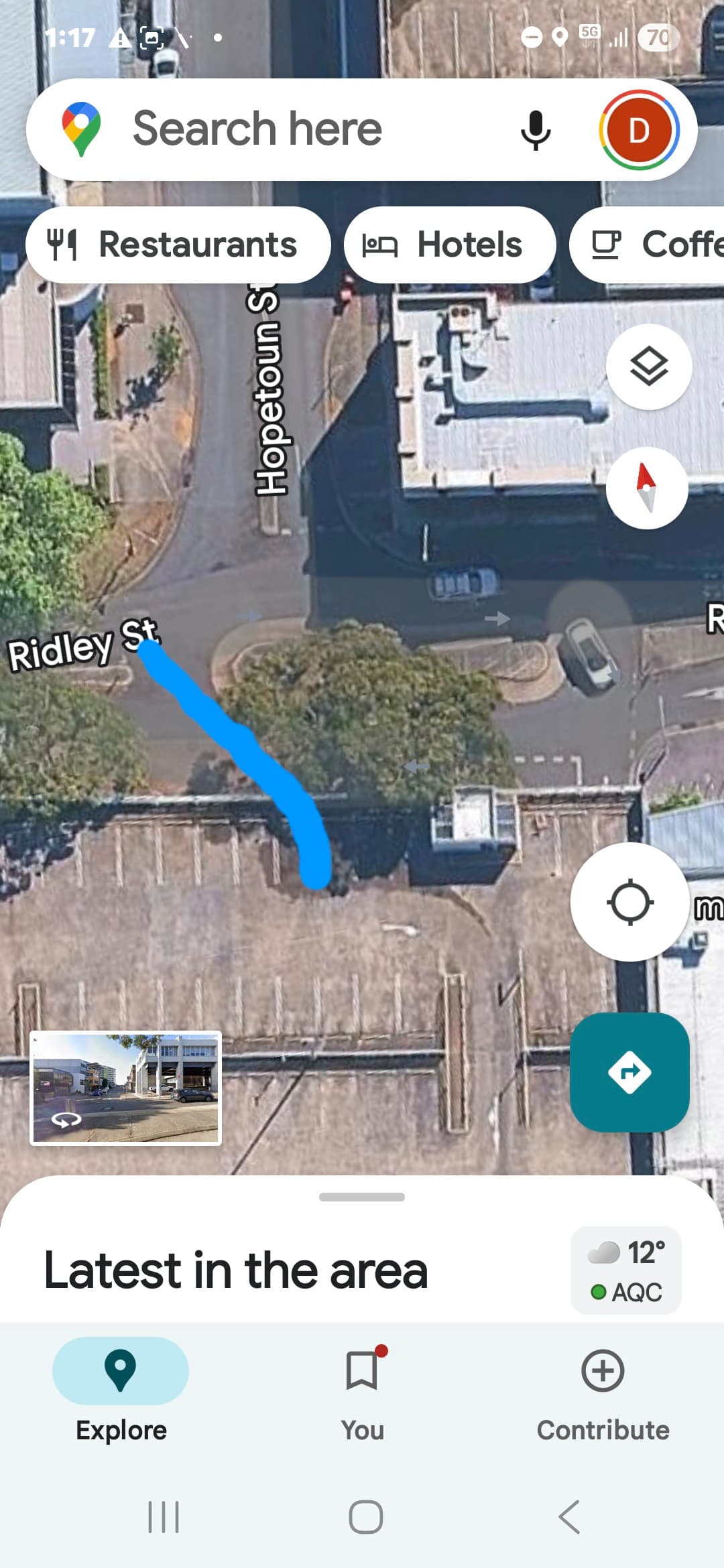Start voice search with the microphone
Screen dimensions: 724x1568
[536, 130]
